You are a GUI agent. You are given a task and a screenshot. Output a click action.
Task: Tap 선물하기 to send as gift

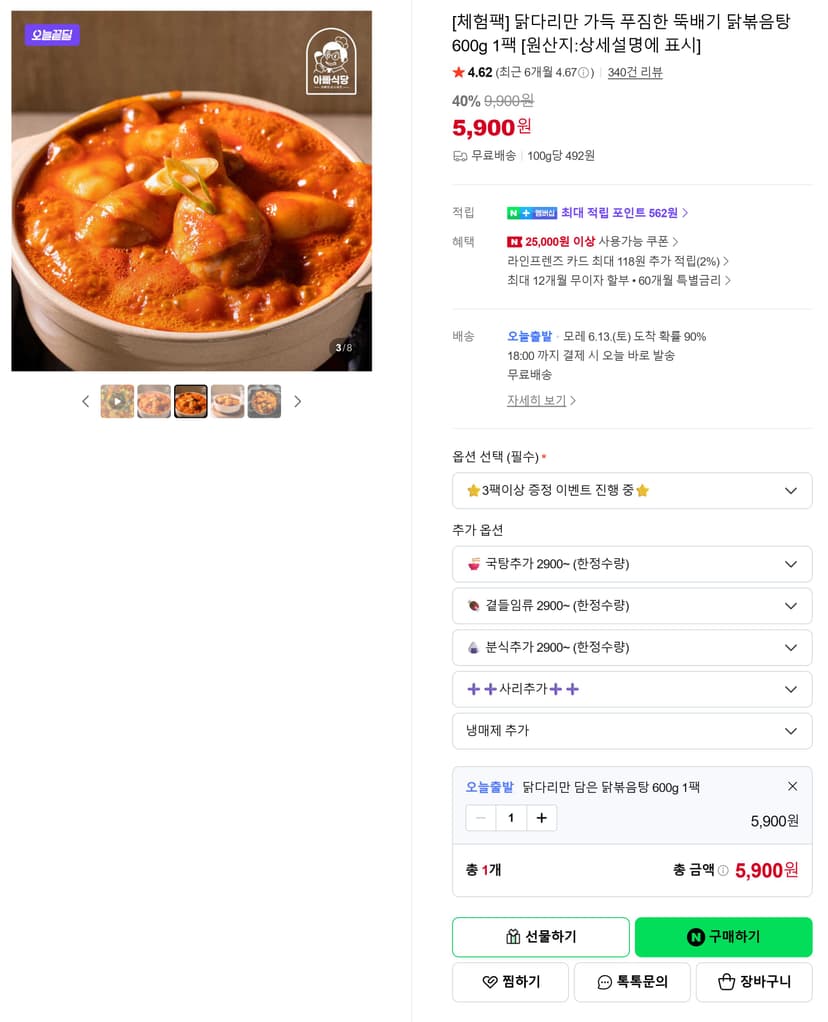click(540, 937)
